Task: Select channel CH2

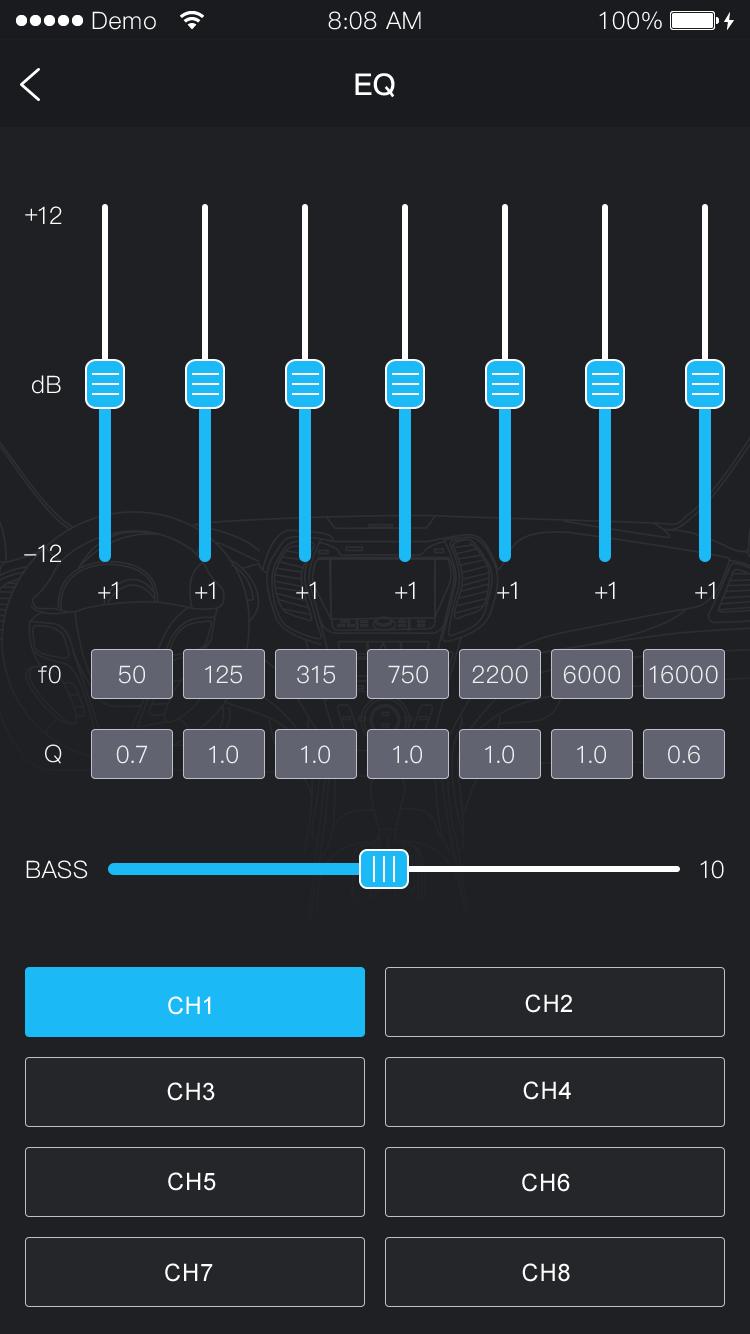Action: [554, 1002]
